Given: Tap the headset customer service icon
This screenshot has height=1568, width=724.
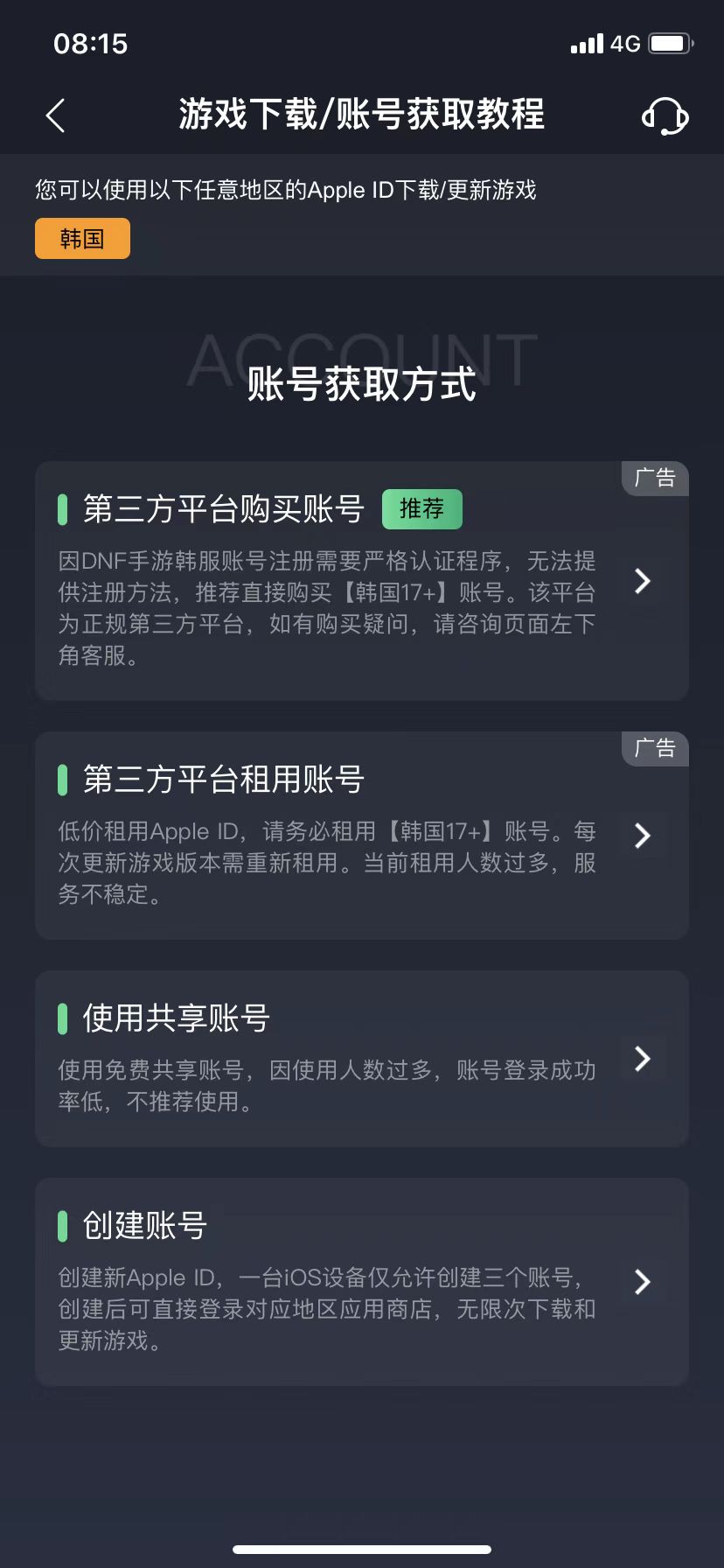Looking at the screenshot, I should tap(667, 115).
